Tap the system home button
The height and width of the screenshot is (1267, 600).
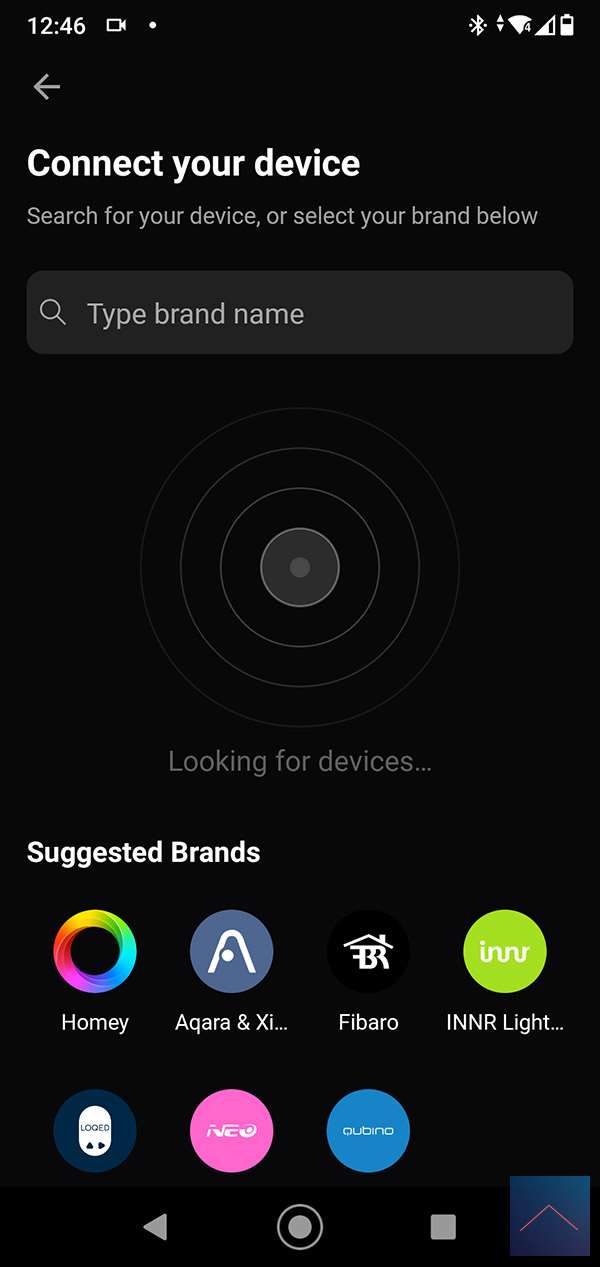tap(300, 1226)
